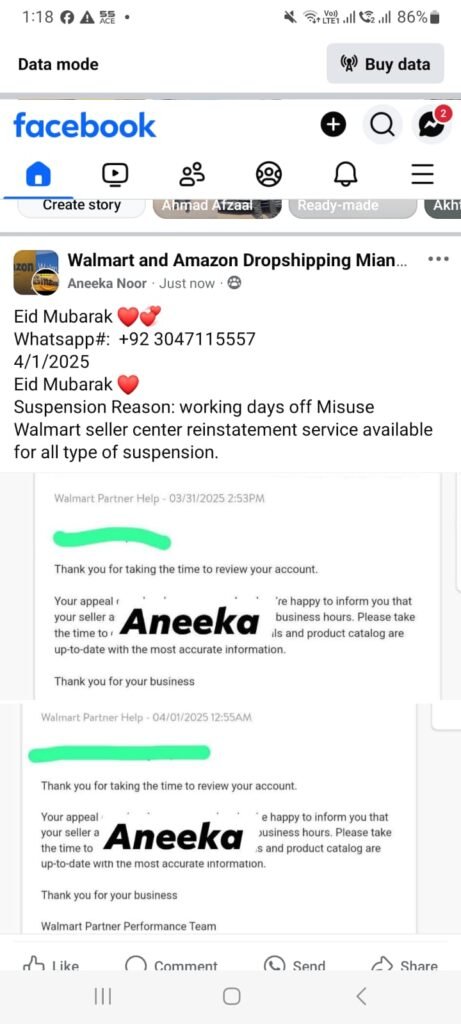Tap the Buy data button
Image resolution: width=461 pixels, height=1024 pixels.
pos(385,63)
